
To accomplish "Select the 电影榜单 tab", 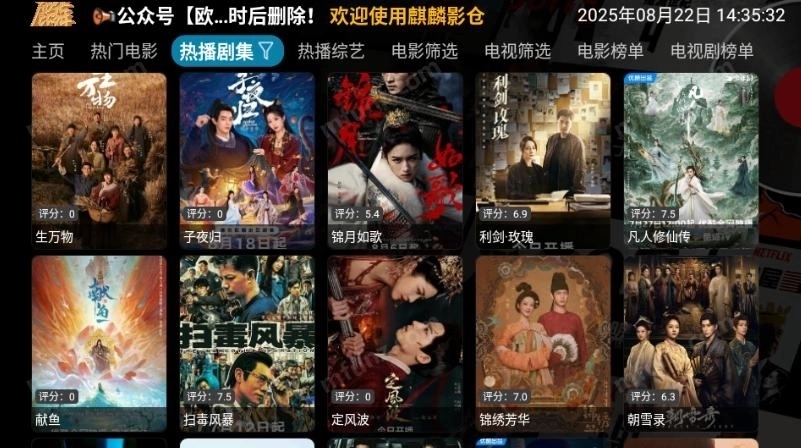I will pyautogui.click(x=610, y=51).
